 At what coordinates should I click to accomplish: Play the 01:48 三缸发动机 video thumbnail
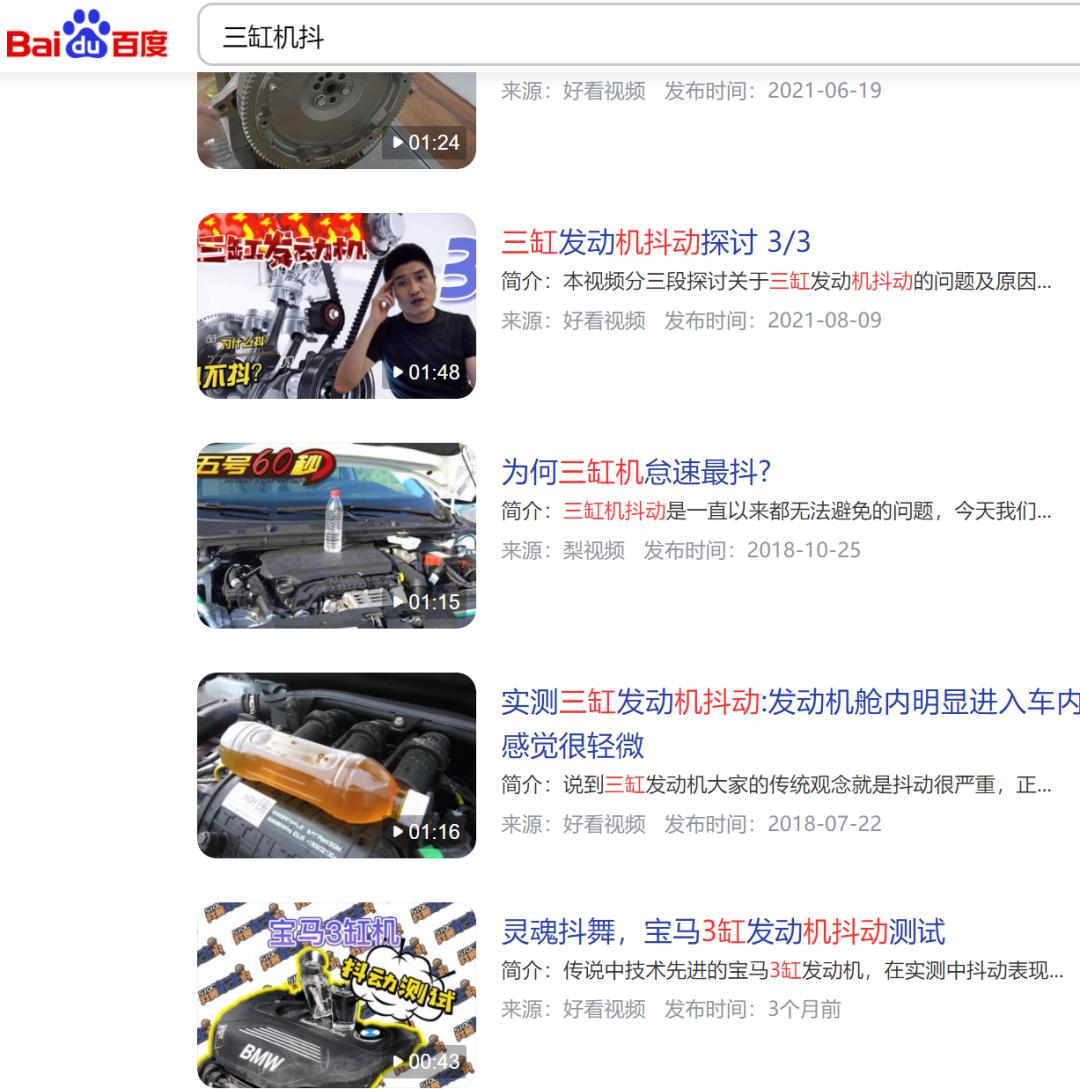(336, 305)
